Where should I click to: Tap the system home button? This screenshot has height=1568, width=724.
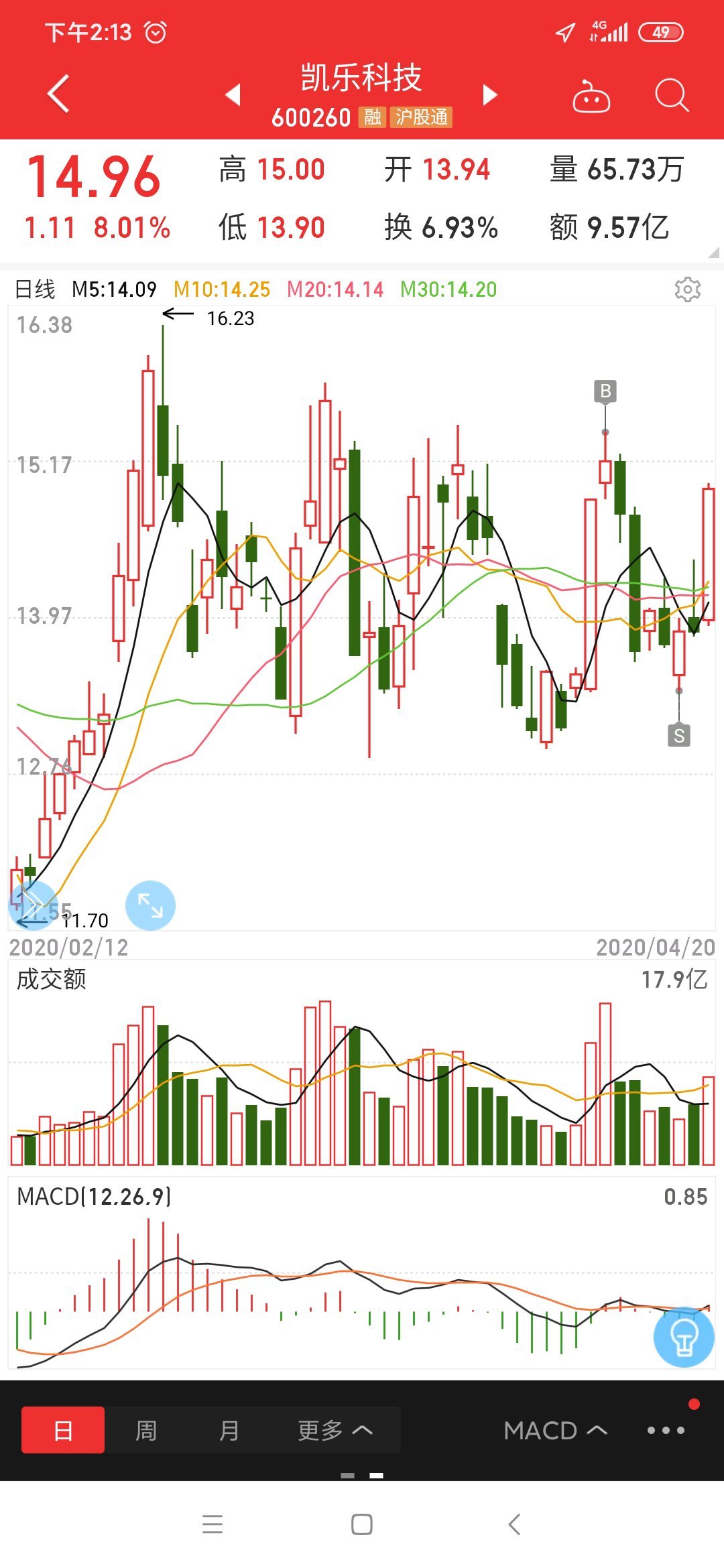pos(362,1524)
